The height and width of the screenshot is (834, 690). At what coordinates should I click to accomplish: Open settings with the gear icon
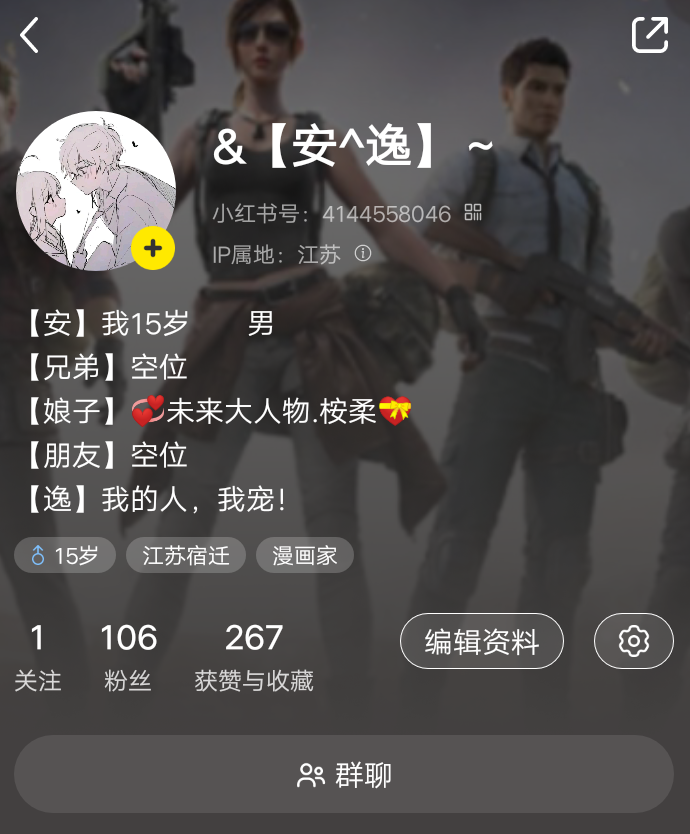click(x=634, y=641)
